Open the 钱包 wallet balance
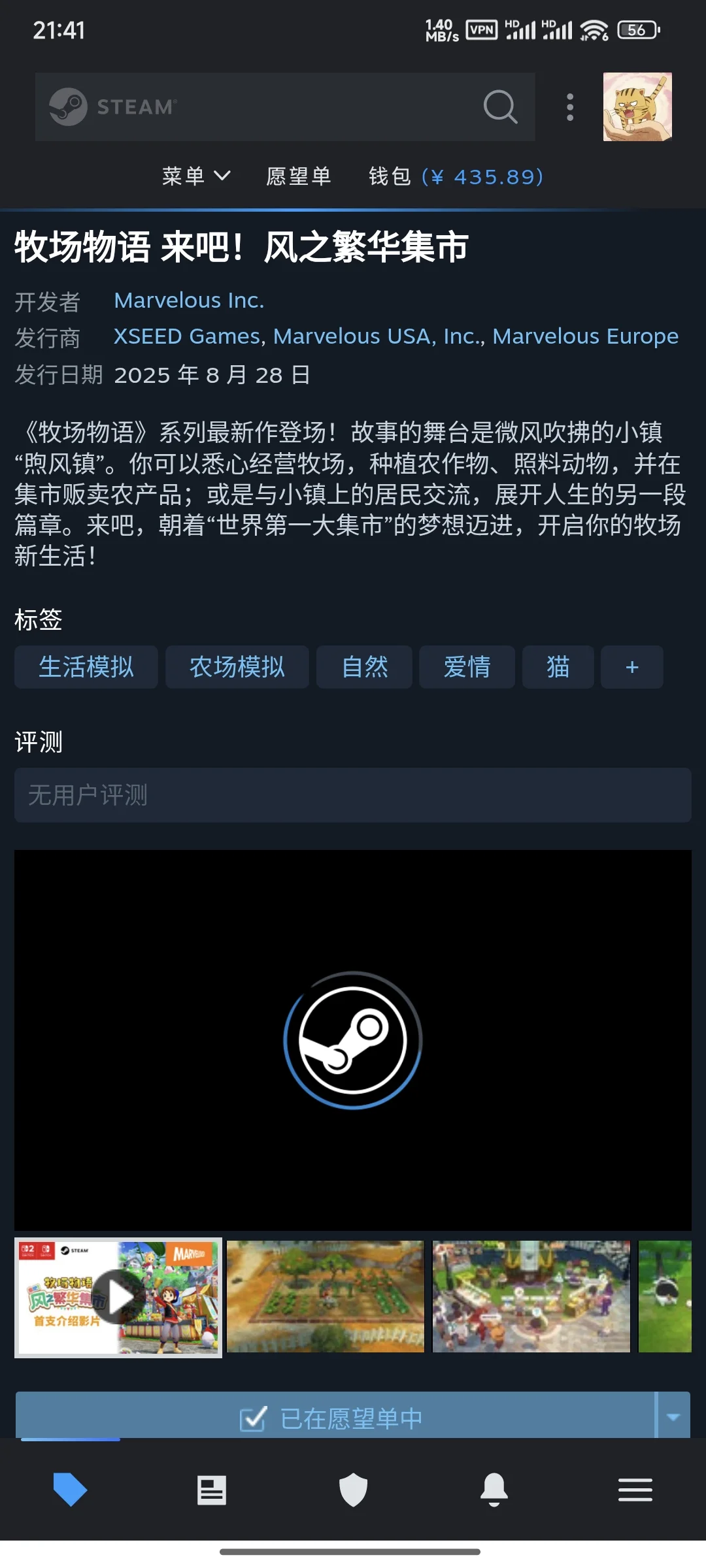The width and height of the screenshot is (706, 1568). 456,176
